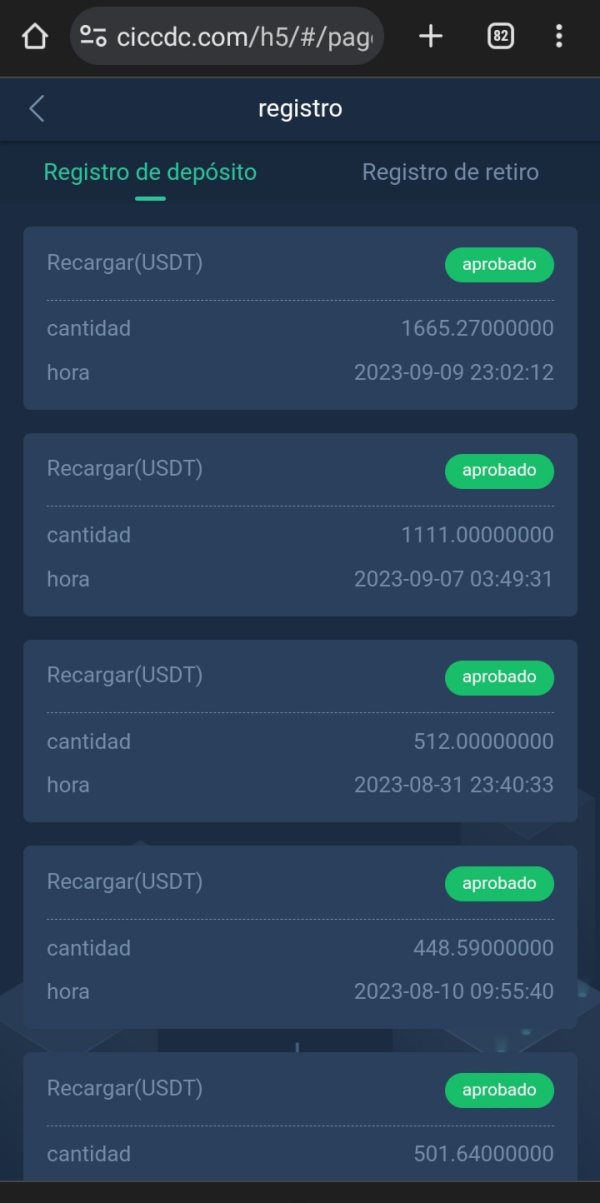Switch to the Registro de retiro tab
The height and width of the screenshot is (1203, 600).
tap(450, 172)
